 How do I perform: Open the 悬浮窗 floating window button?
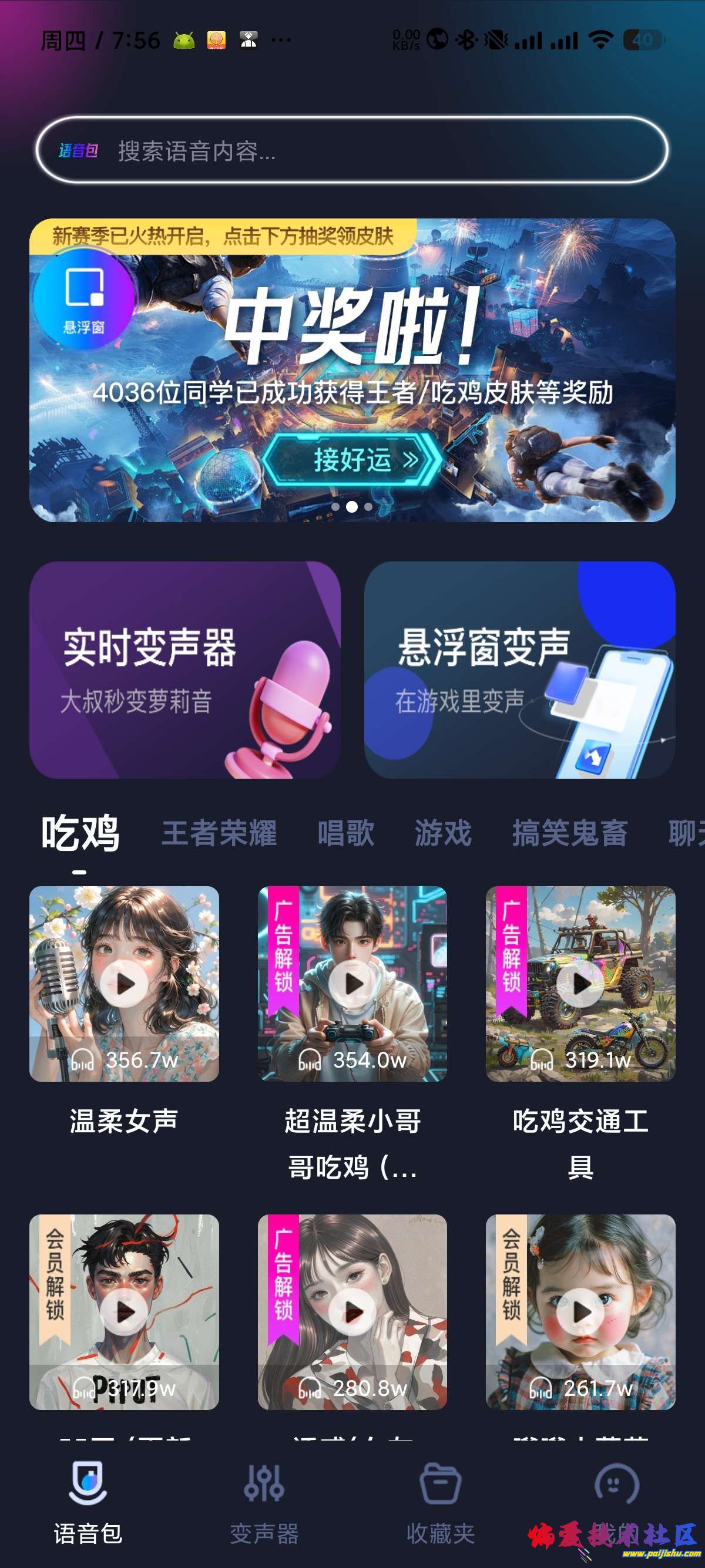pos(84,300)
